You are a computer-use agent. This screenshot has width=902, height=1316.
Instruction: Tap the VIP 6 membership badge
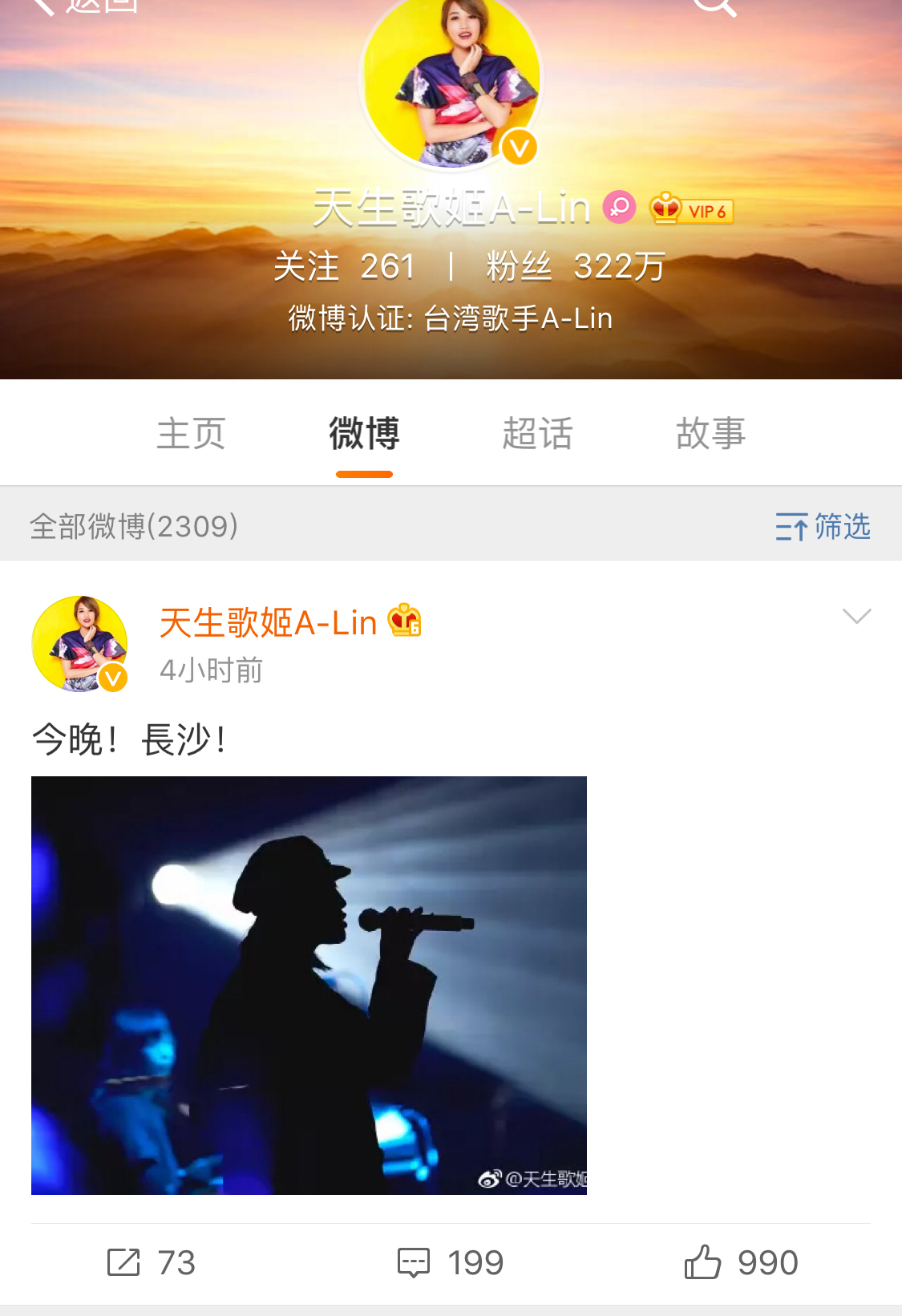[x=691, y=210]
